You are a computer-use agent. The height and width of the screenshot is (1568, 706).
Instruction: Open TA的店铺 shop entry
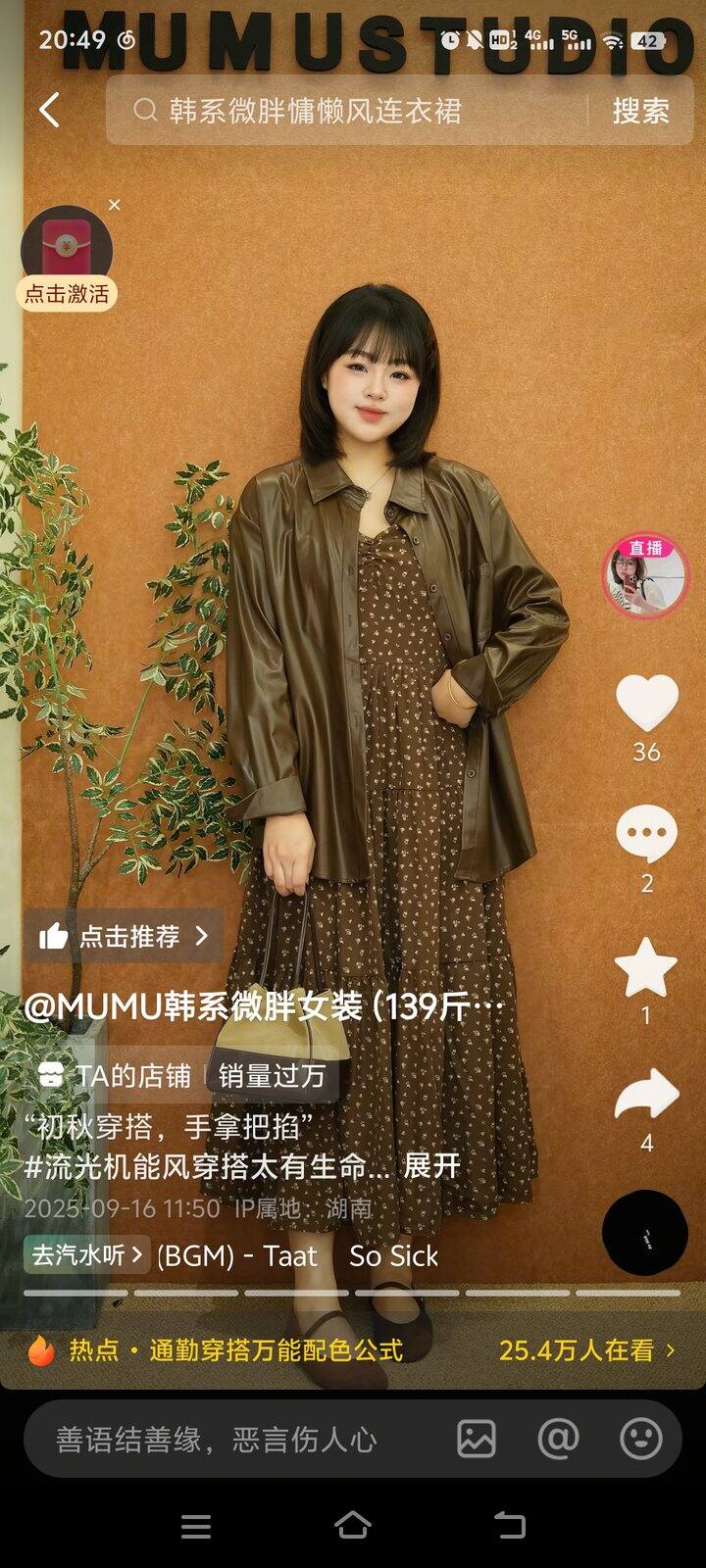pos(116,1076)
